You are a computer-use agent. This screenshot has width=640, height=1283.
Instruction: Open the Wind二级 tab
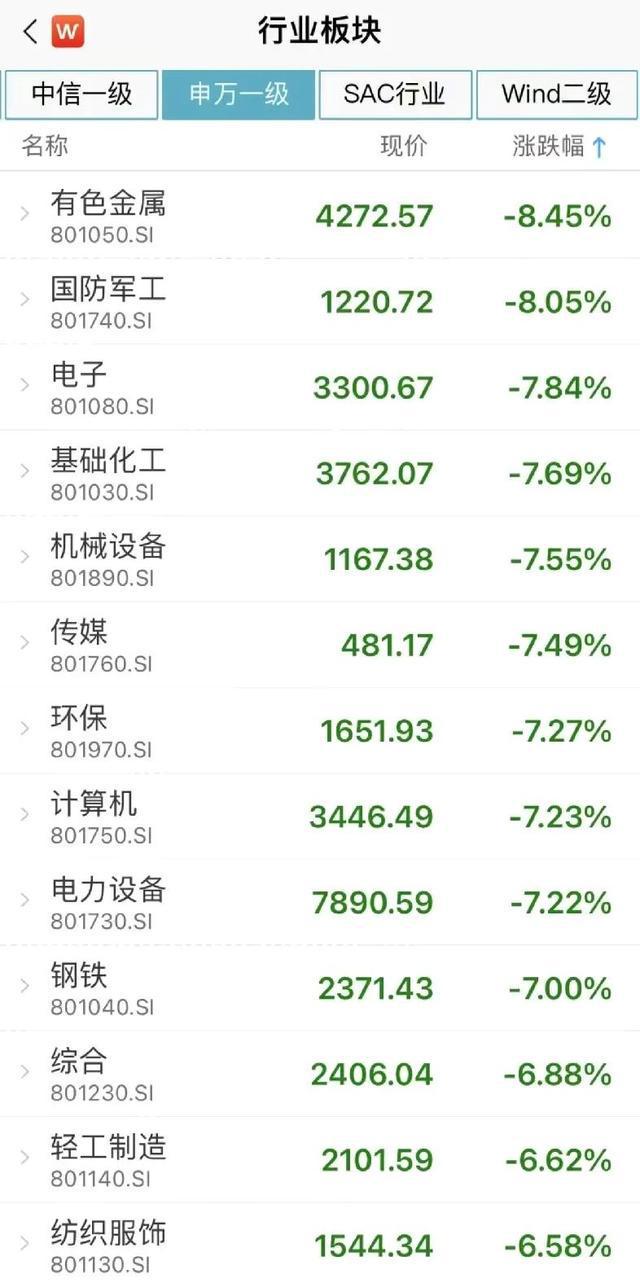(556, 94)
